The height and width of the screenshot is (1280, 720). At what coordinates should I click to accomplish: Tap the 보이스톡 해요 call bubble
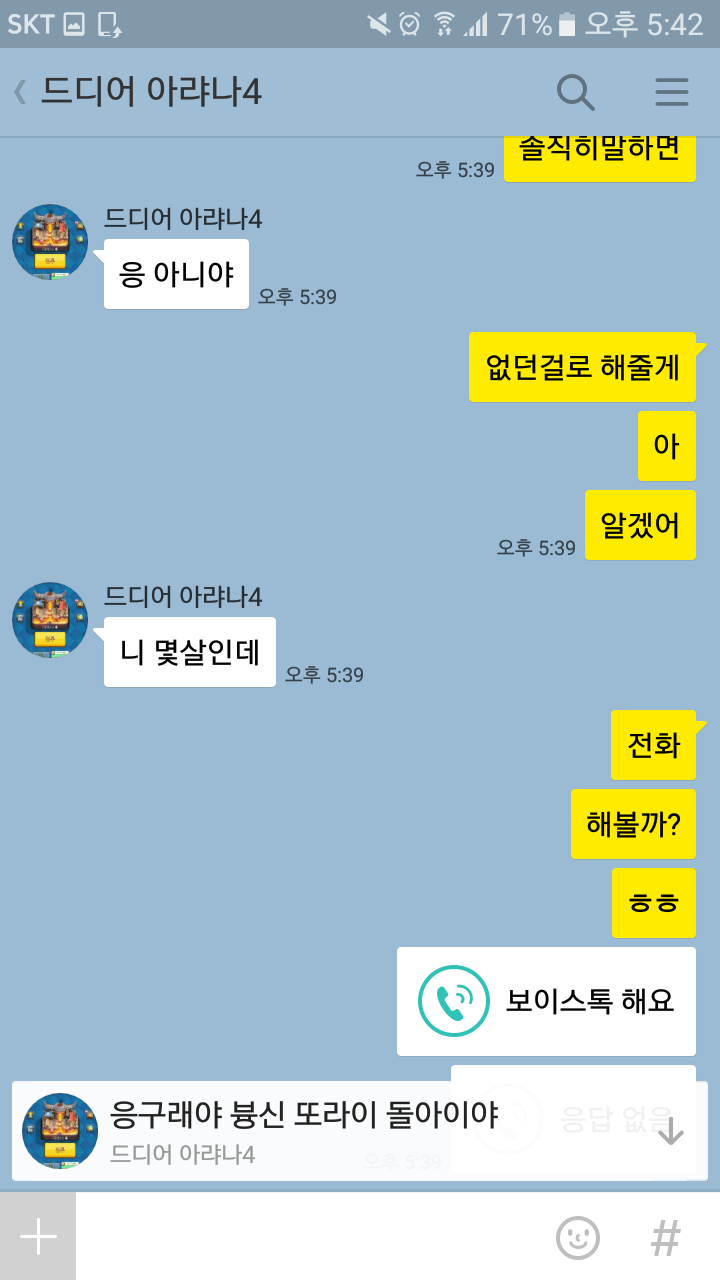(x=546, y=1001)
